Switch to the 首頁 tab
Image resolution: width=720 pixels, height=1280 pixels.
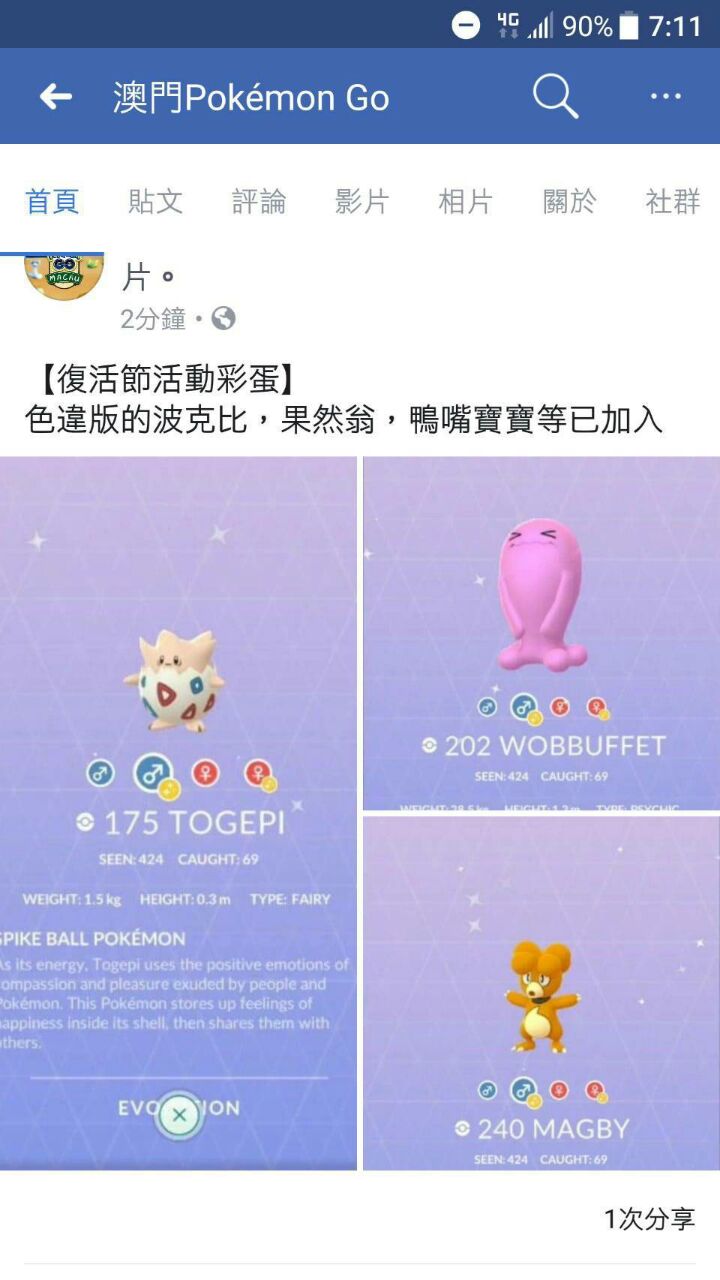click(x=52, y=201)
